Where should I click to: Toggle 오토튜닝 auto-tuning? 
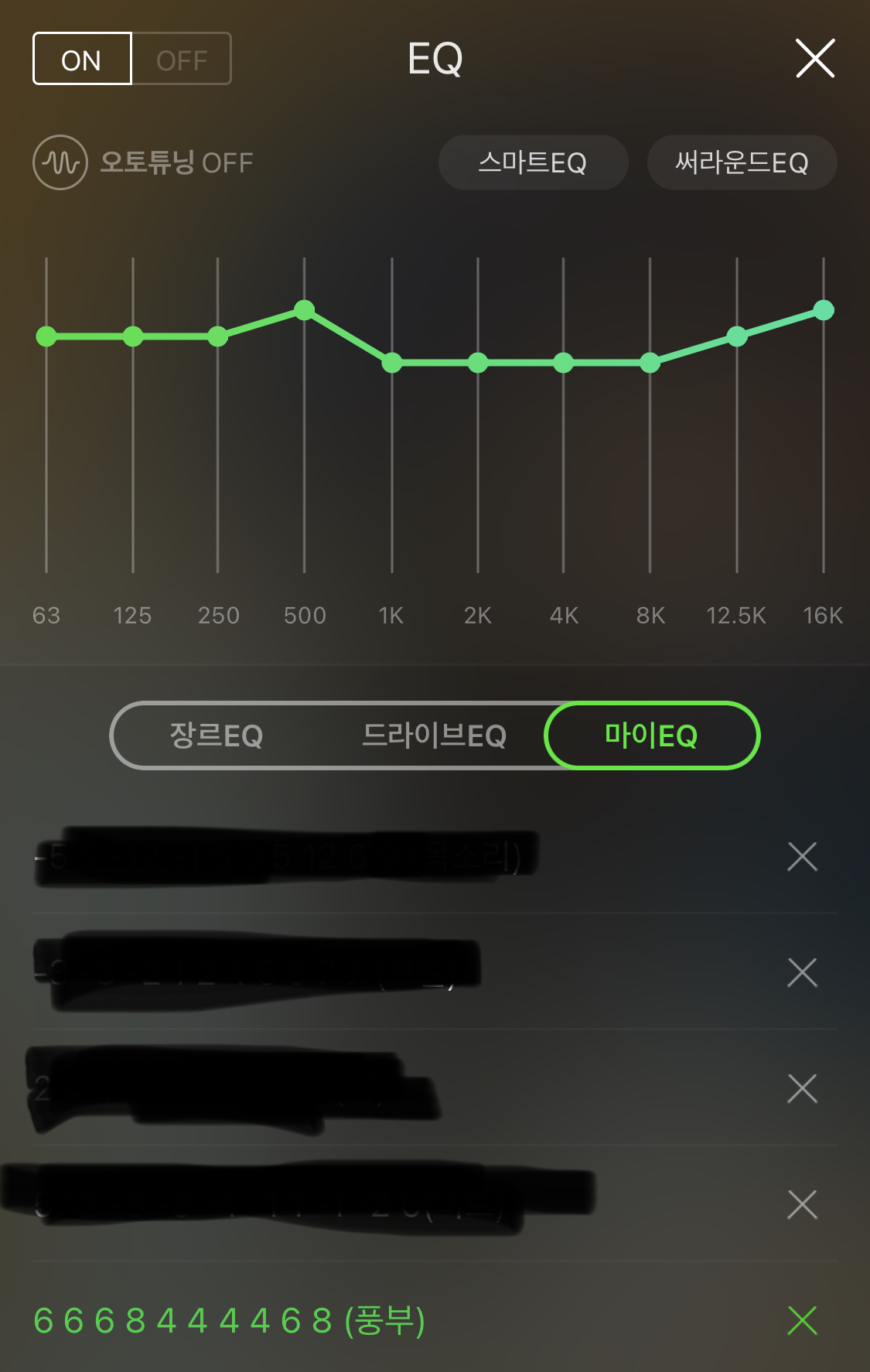(143, 162)
